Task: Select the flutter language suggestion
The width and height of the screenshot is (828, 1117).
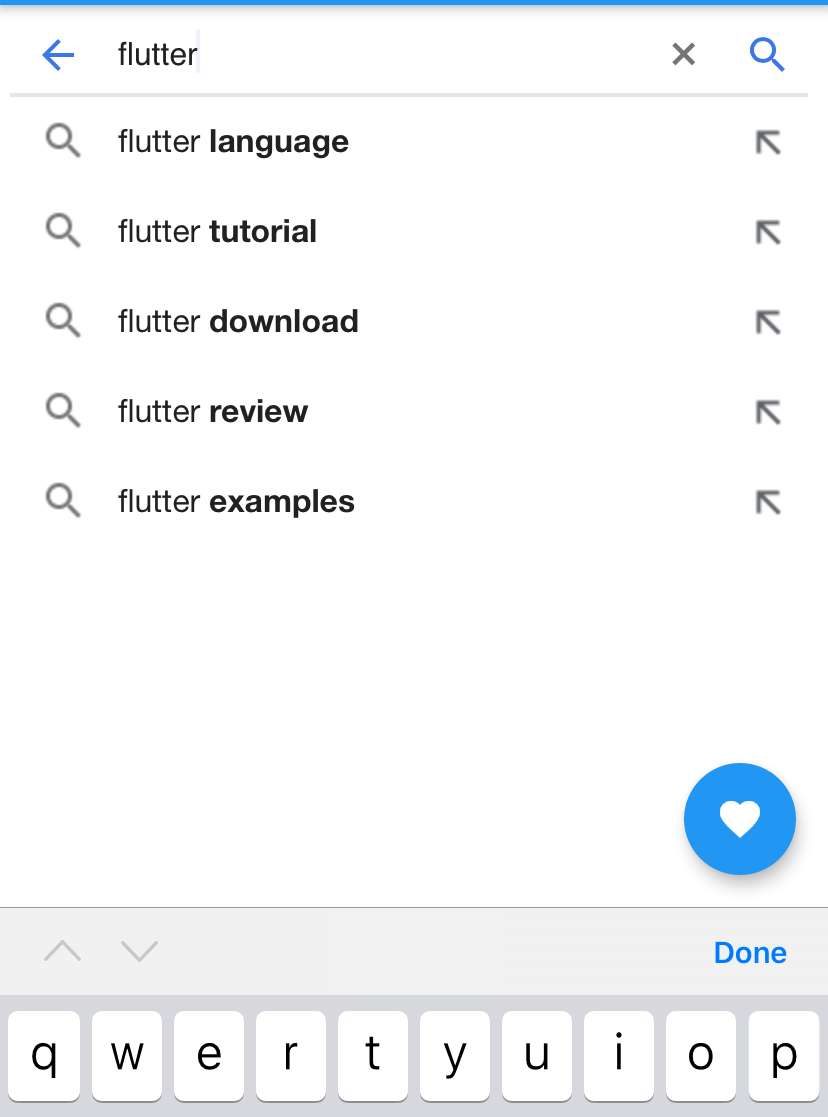Action: point(233,141)
